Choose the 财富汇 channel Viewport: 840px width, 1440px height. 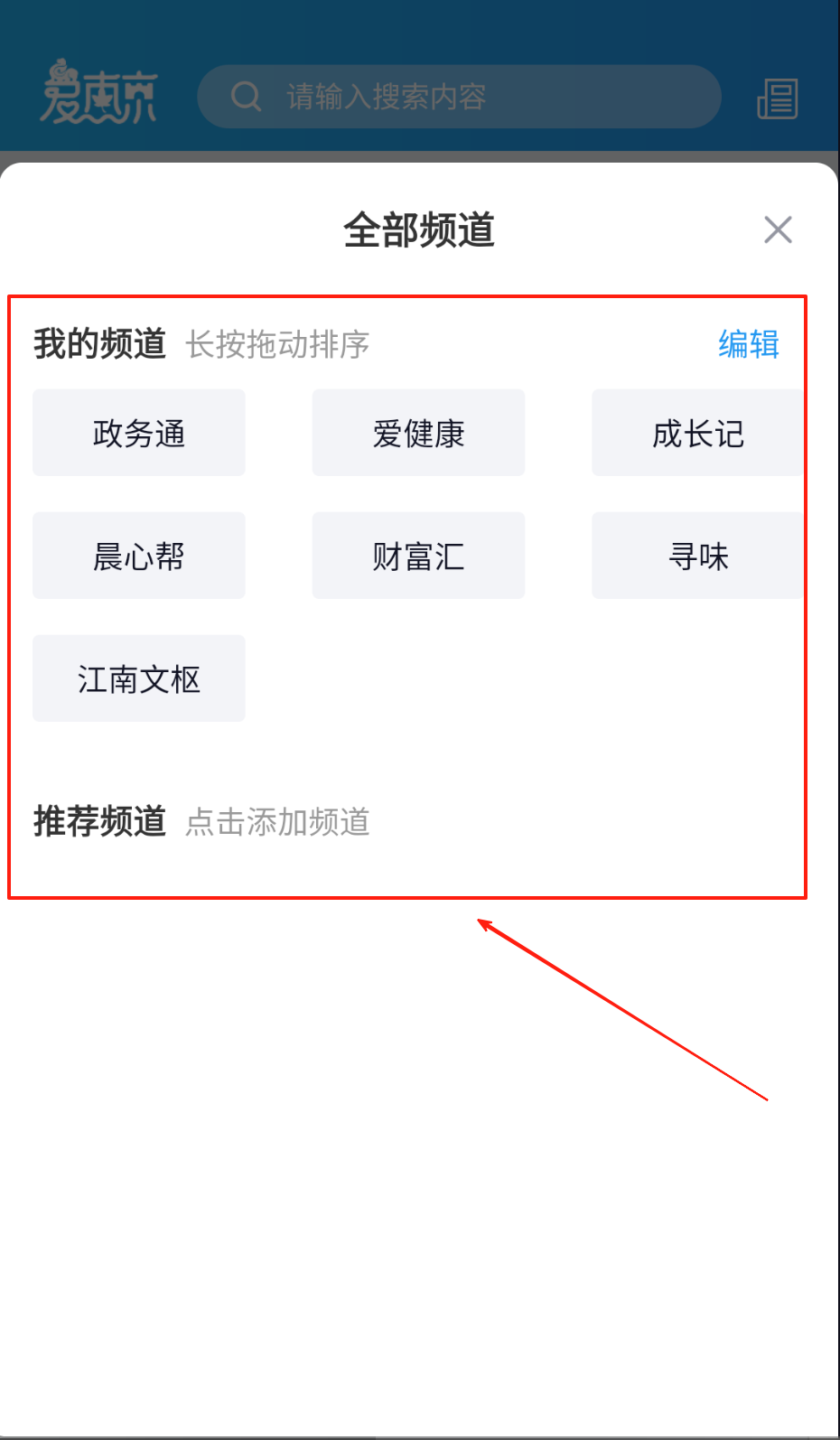click(418, 556)
